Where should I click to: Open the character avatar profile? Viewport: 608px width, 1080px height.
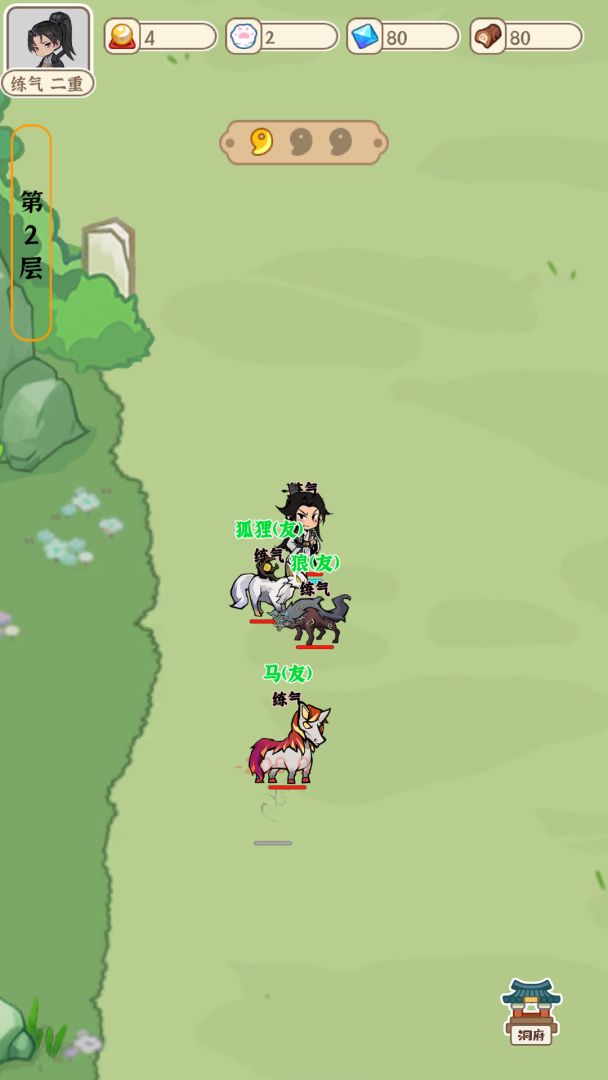(x=48, y=40)
